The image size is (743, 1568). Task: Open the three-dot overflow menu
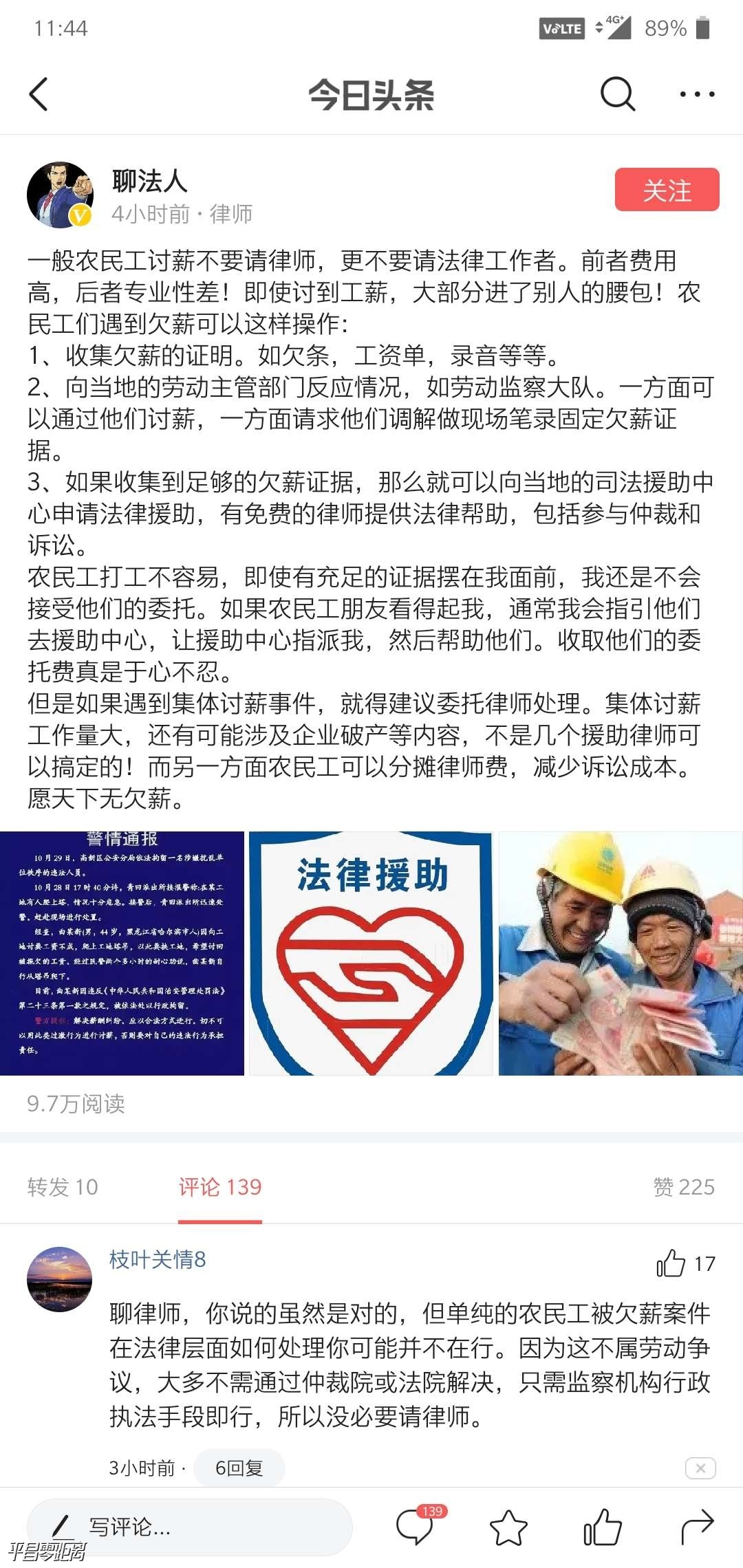click(696, 94)
